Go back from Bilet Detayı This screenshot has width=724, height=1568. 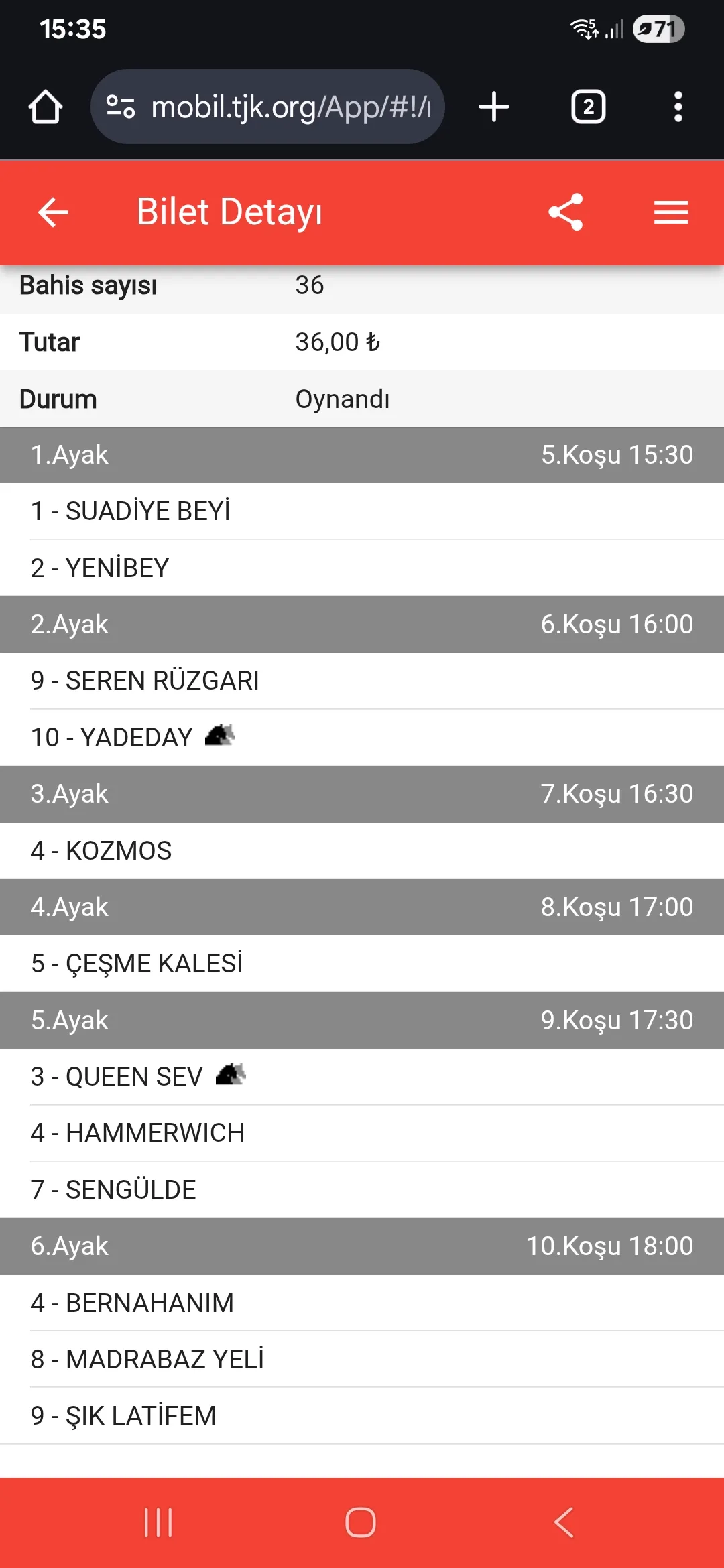(53, 213)
